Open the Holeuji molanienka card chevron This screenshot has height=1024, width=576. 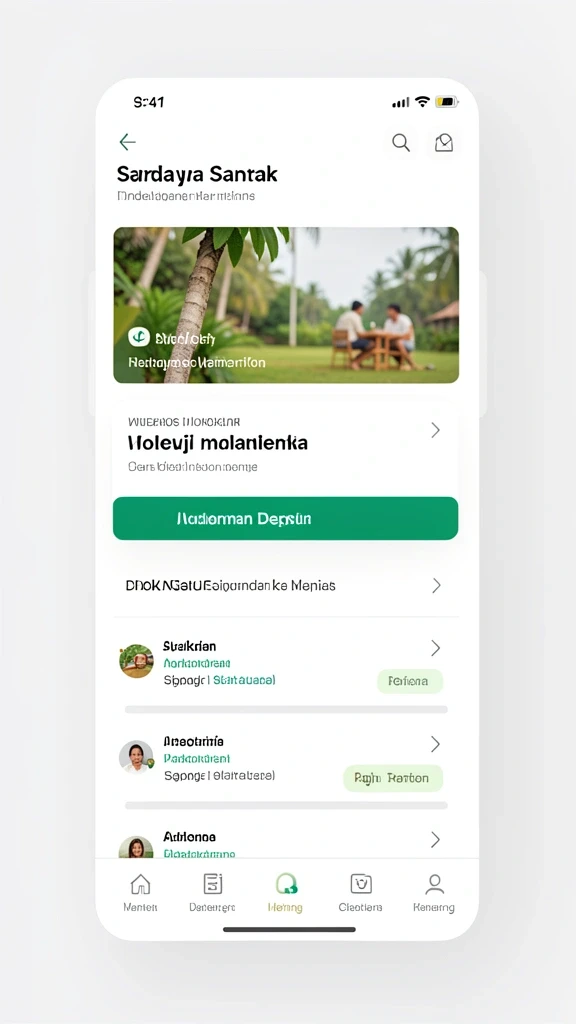[436, 430]
